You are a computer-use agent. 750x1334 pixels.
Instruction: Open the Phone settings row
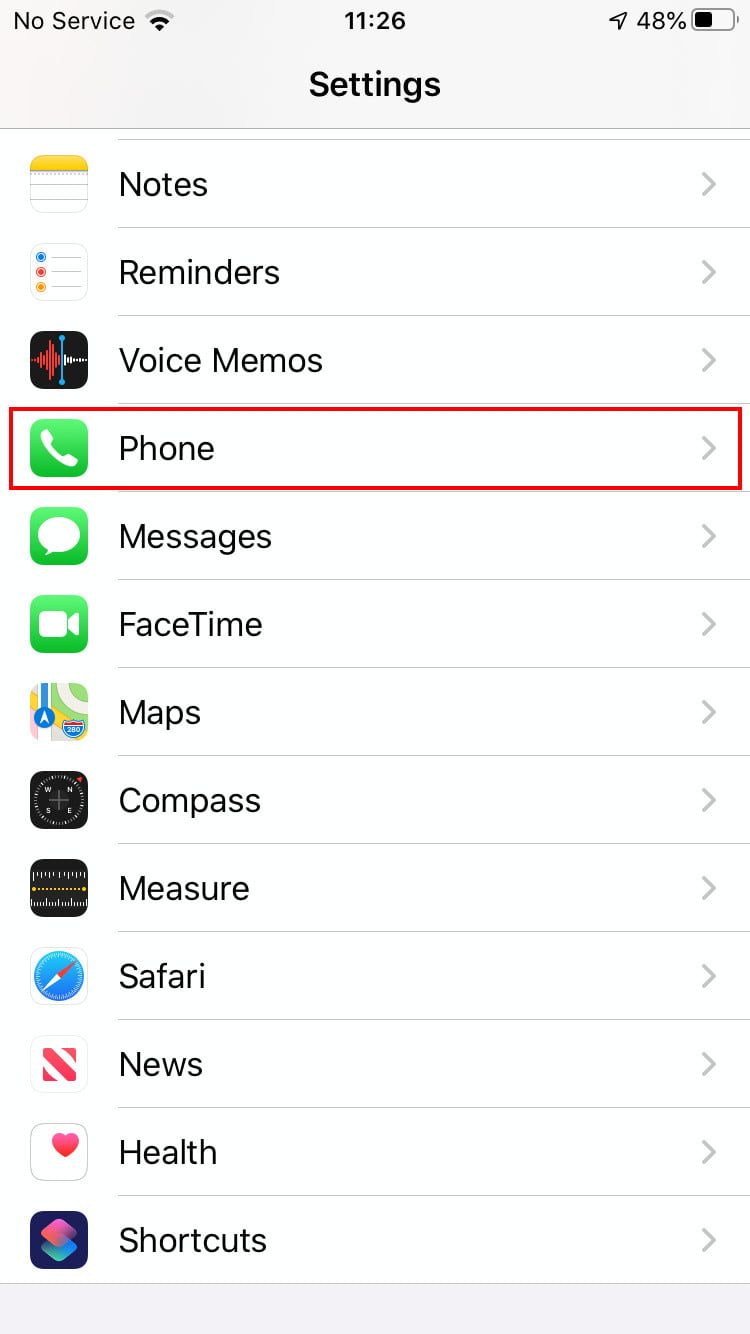point(375,448)
